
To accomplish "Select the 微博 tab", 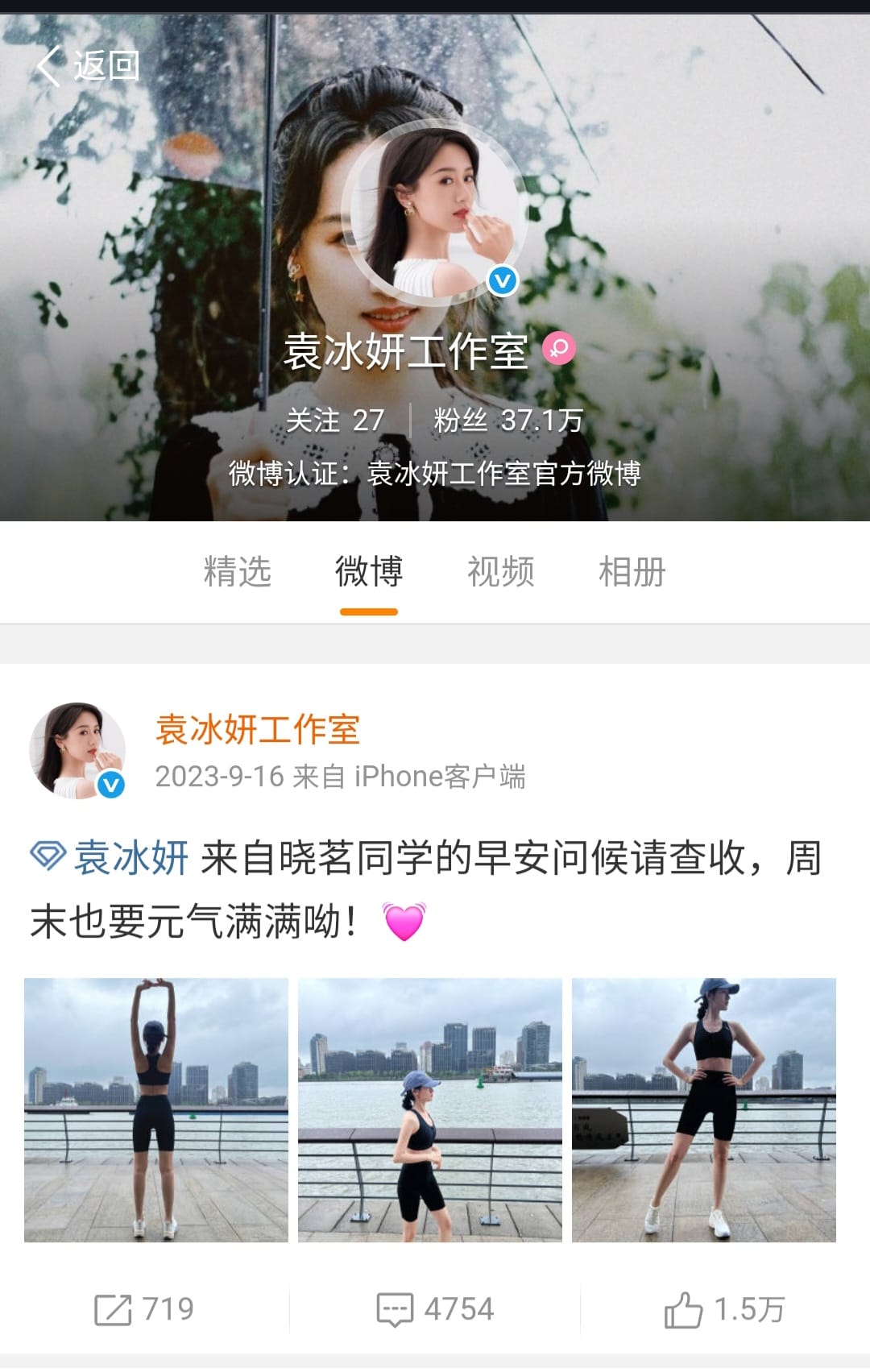I will coord(369,572).
